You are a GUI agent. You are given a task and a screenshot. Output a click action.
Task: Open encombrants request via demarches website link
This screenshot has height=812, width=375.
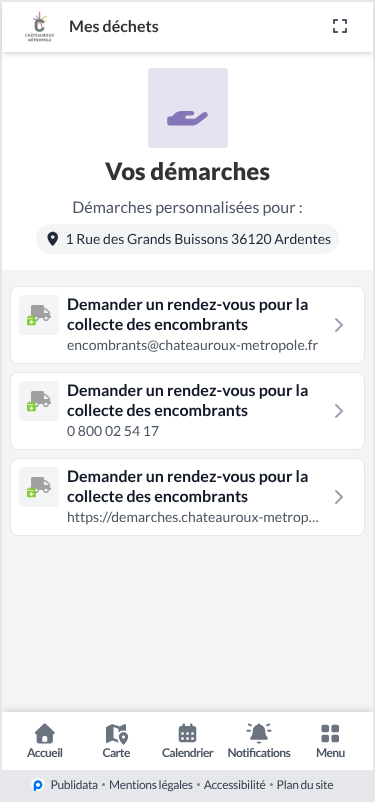(188, 497)
